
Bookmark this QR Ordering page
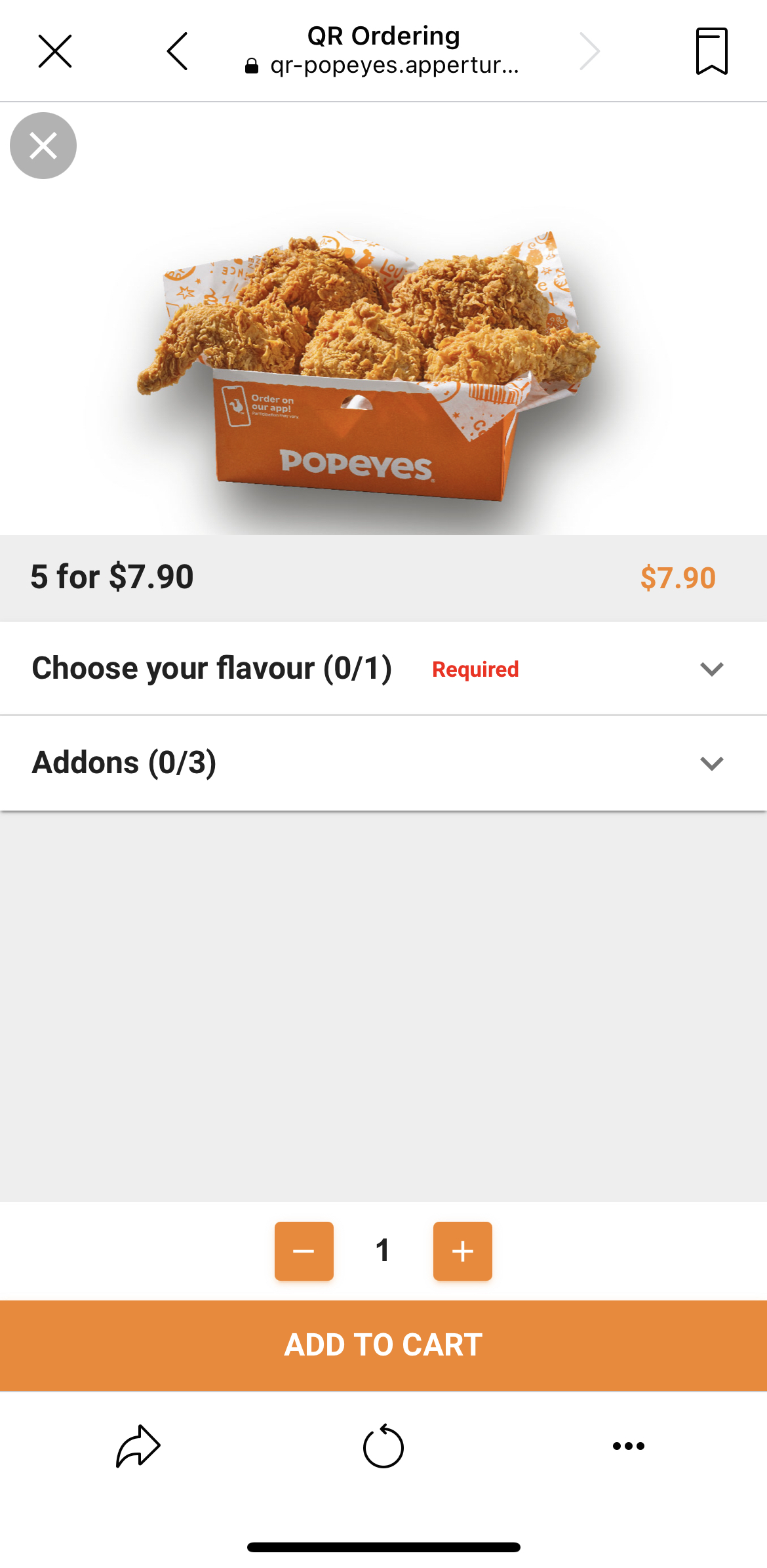click(711, 52)
